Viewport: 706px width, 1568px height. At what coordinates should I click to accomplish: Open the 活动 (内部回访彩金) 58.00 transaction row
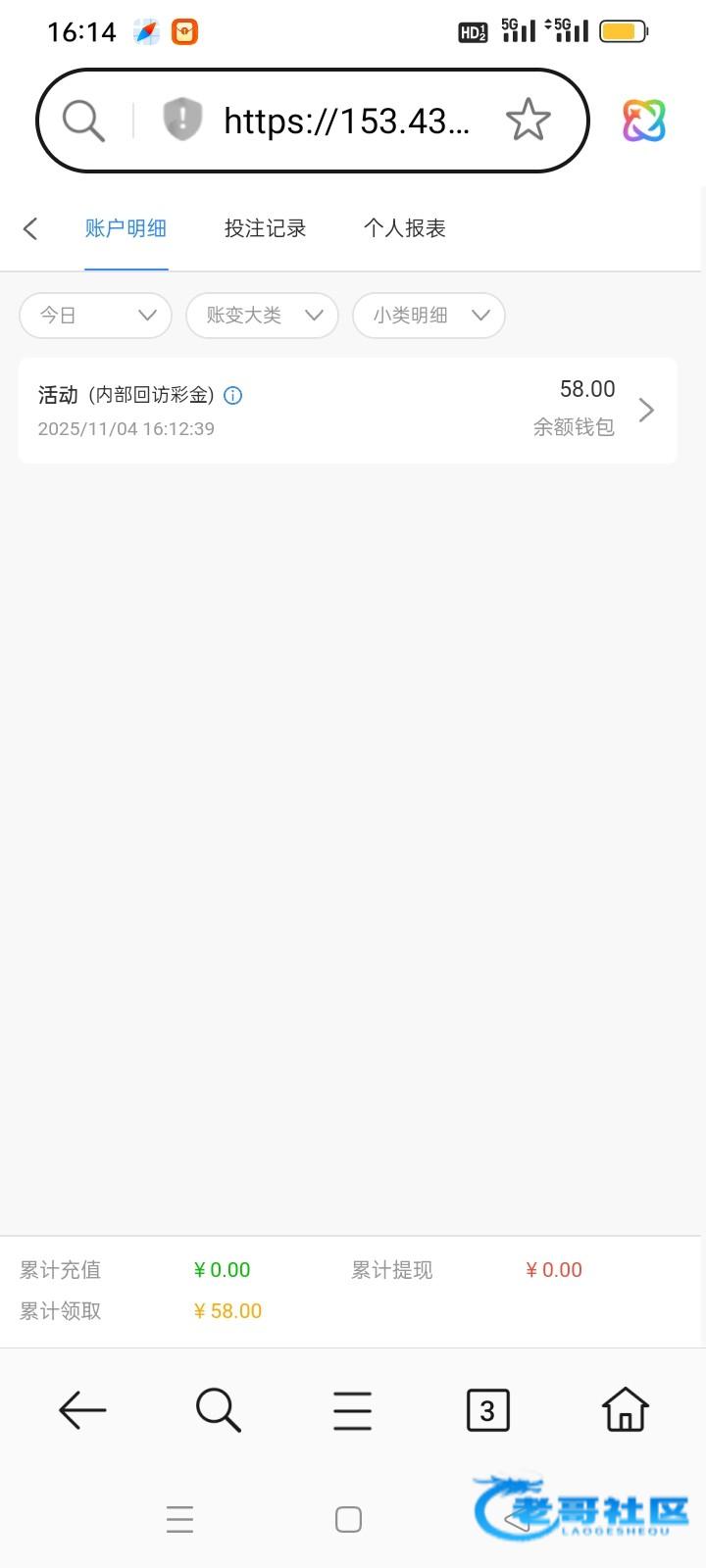(347, 410)
